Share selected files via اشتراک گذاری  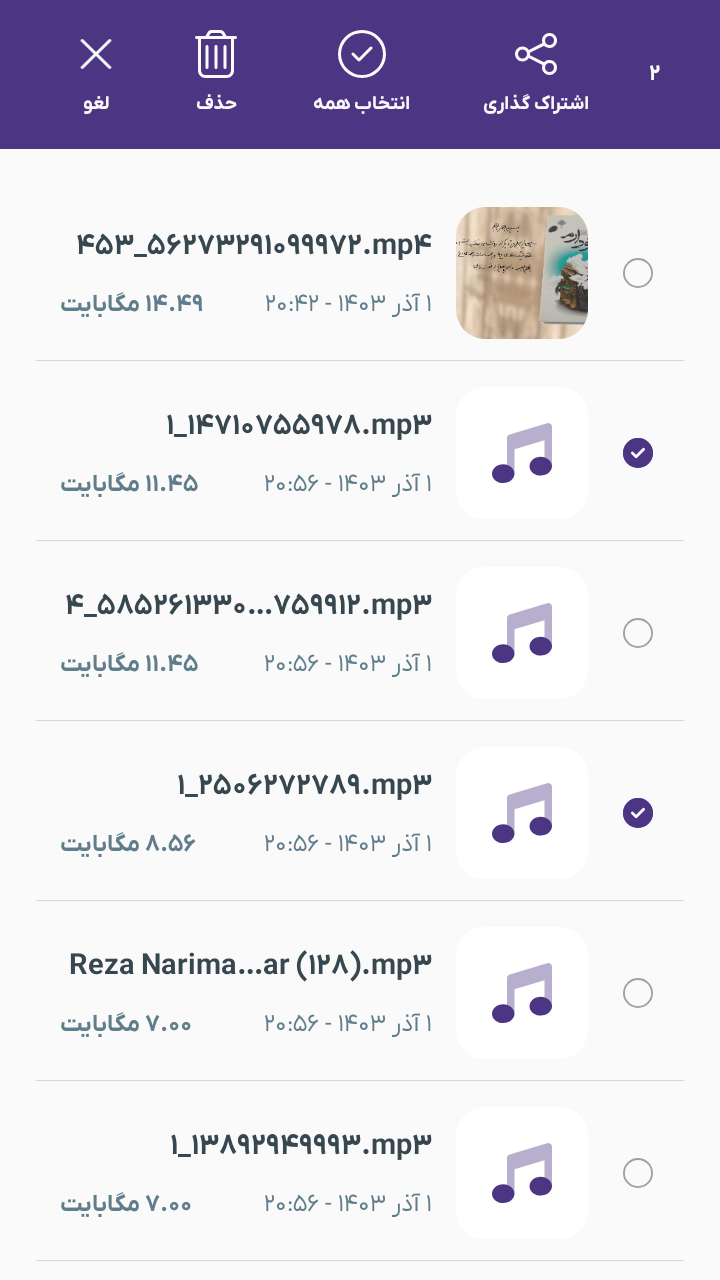(x=536, y=72)
